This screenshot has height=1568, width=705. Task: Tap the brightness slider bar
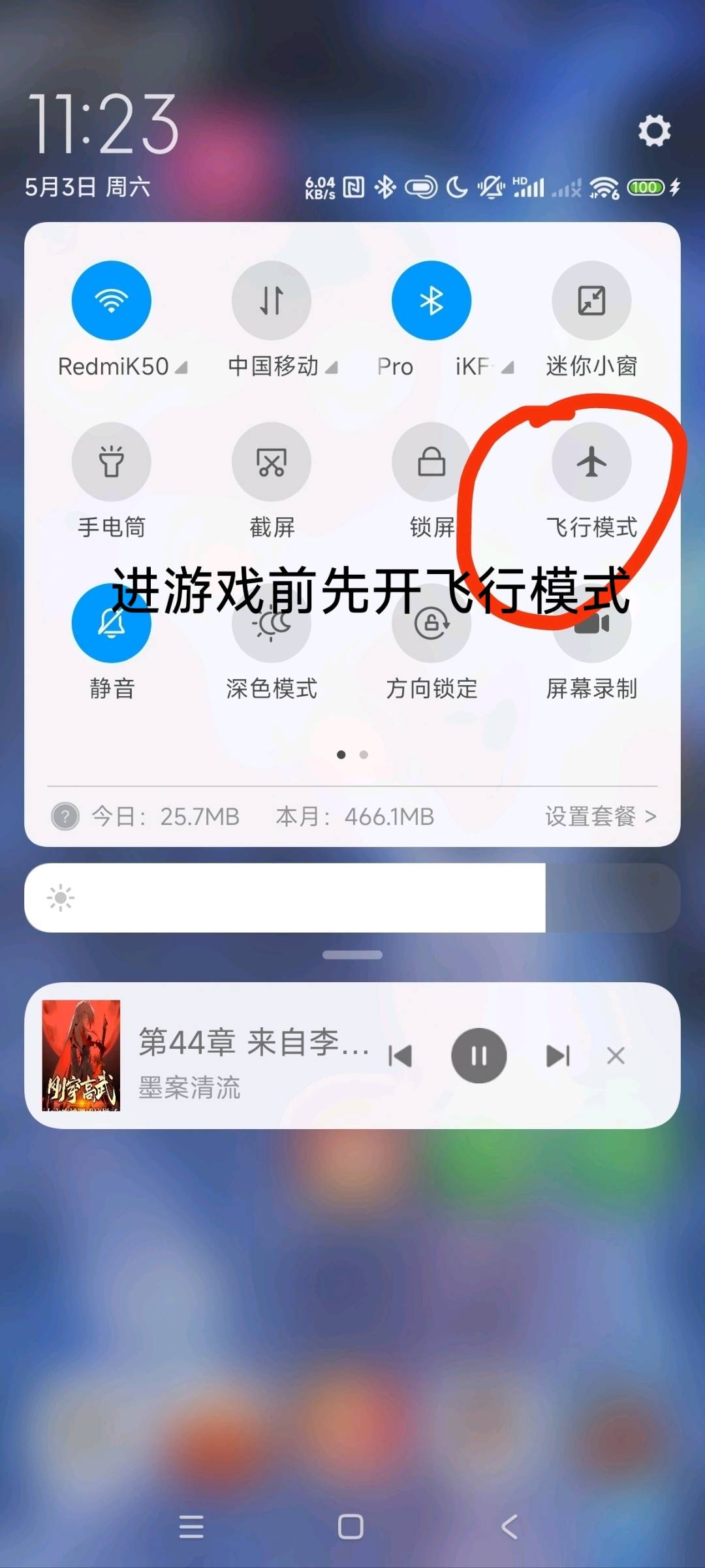click(x=352, y=898)
